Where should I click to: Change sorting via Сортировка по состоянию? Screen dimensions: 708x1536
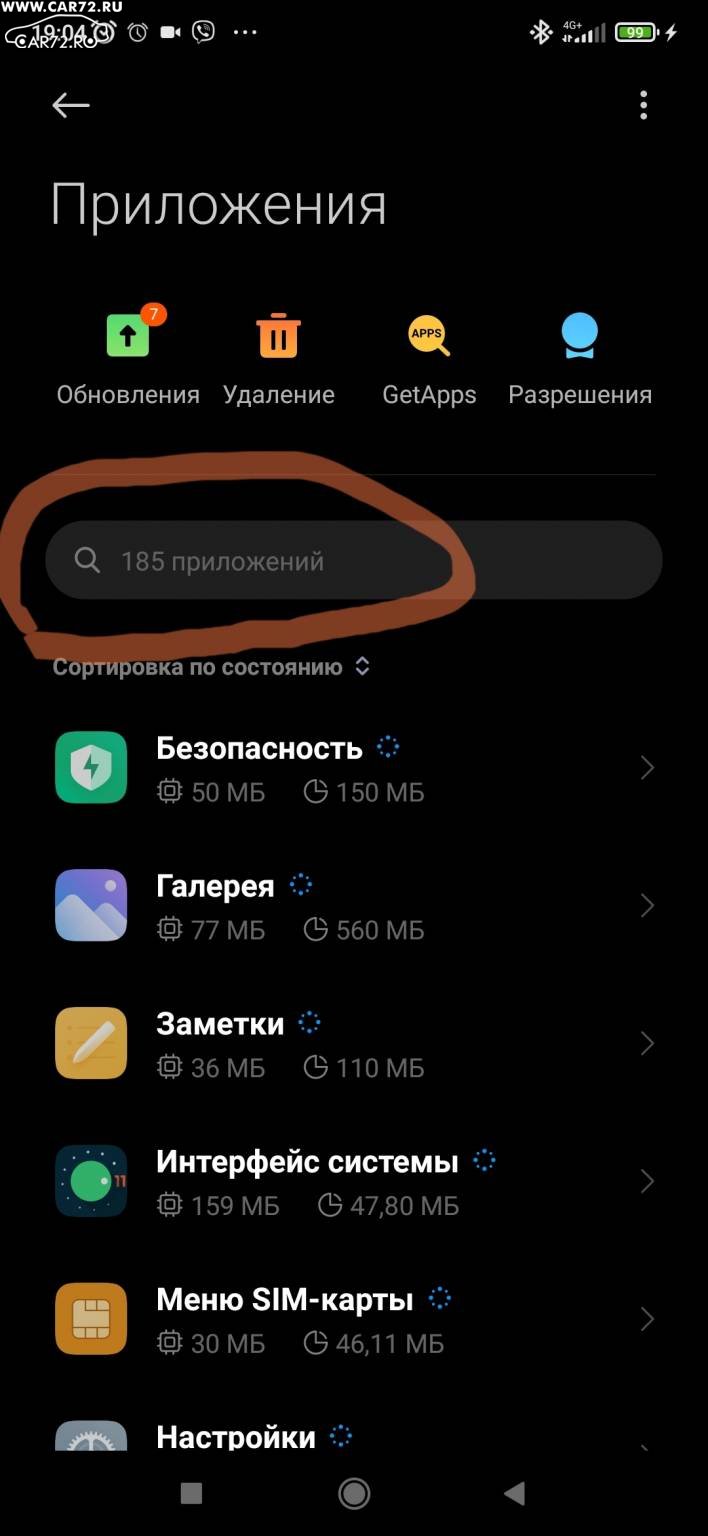[x=211, y=667]
